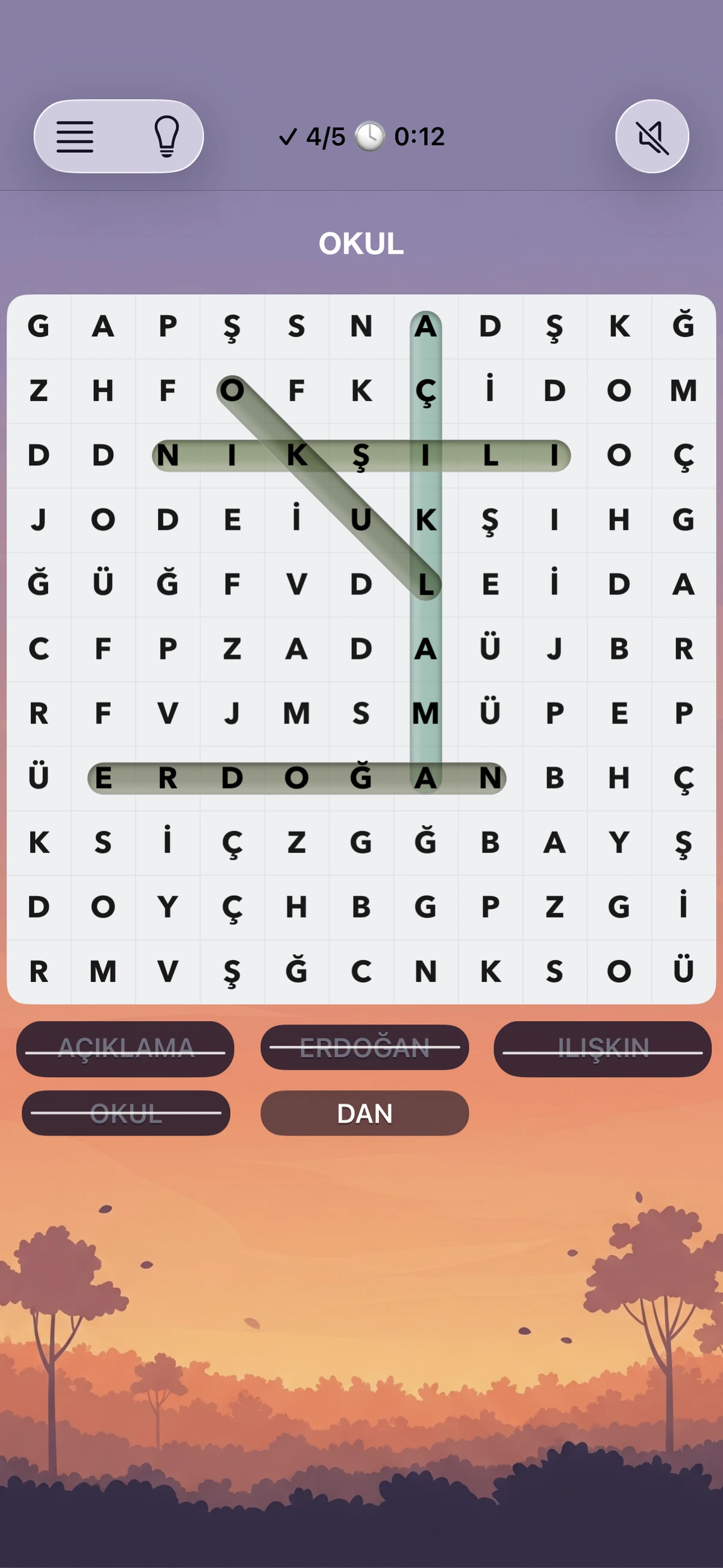This screenshot has width=723, height=1568.
Task: Open the hamburger menu
Action: [x=75, y=136]
